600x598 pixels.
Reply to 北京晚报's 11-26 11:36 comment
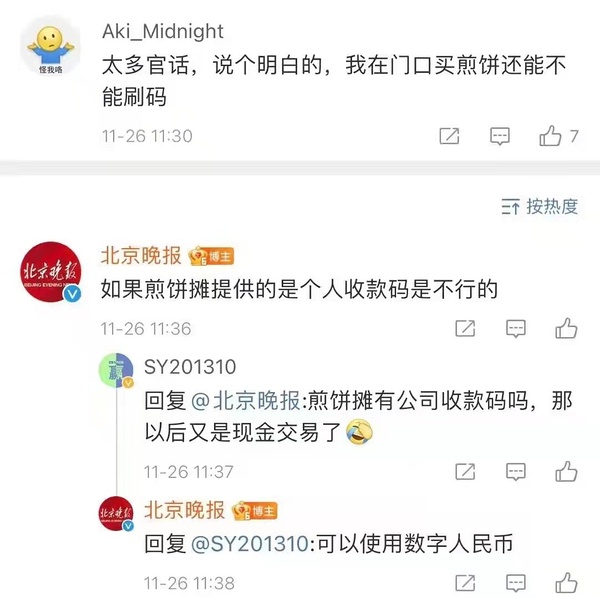tap(516, 328)
